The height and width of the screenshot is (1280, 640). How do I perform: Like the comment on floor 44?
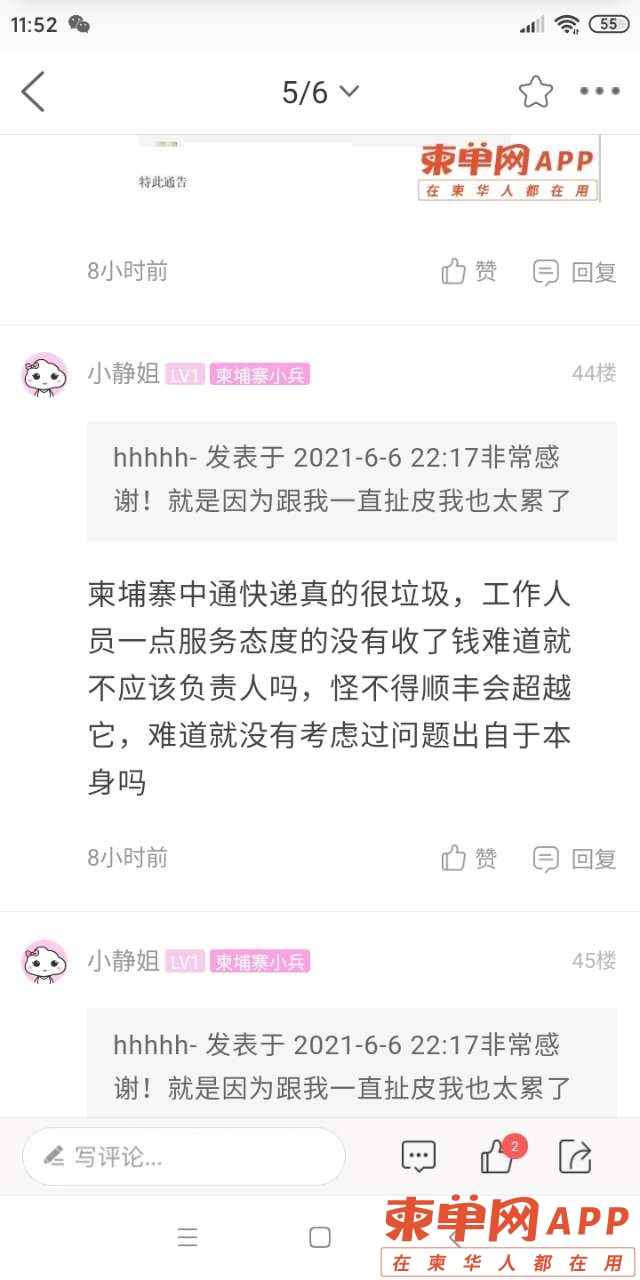tap(469, 858)
